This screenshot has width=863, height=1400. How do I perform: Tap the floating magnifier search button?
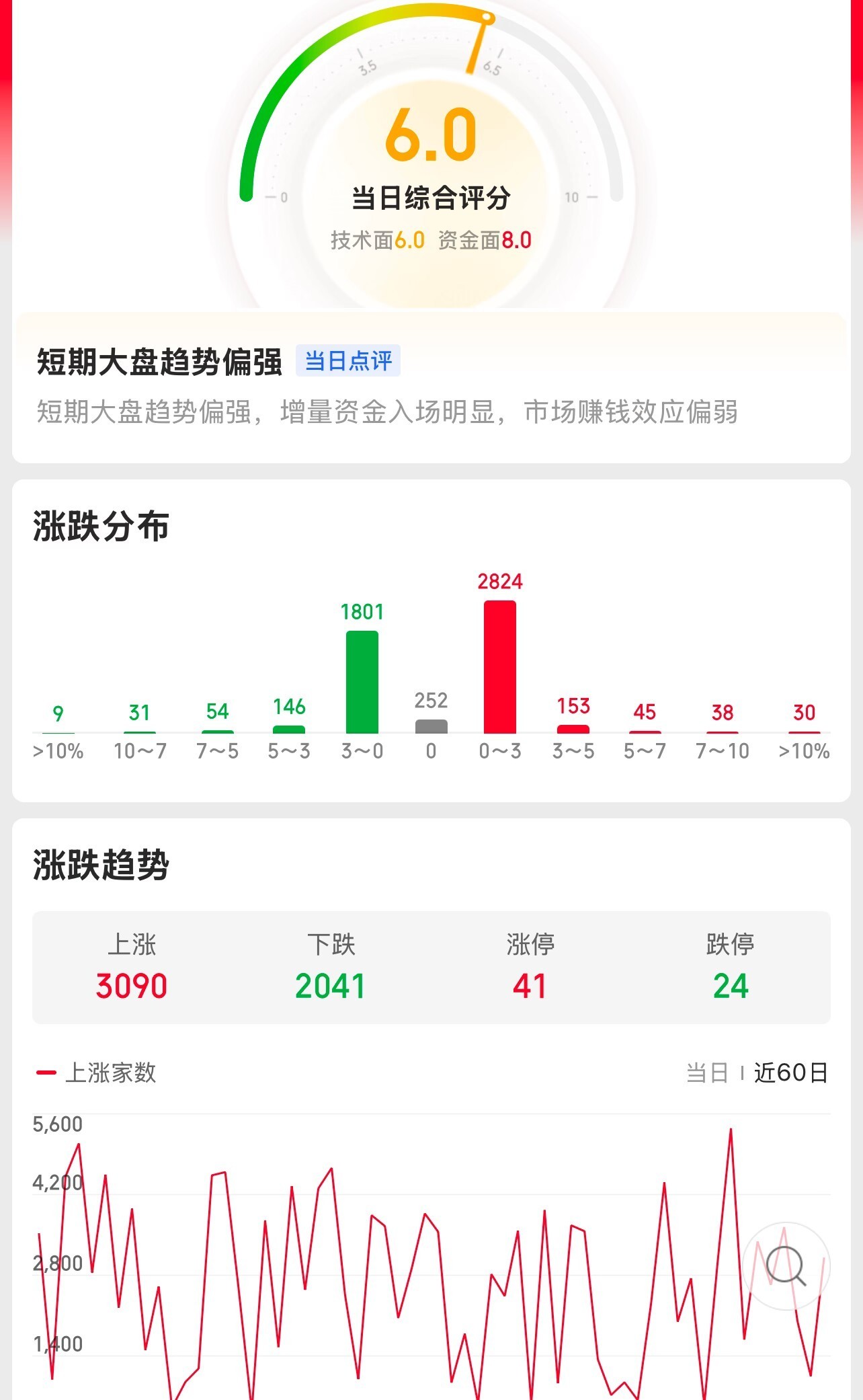tap(786, 1266)
